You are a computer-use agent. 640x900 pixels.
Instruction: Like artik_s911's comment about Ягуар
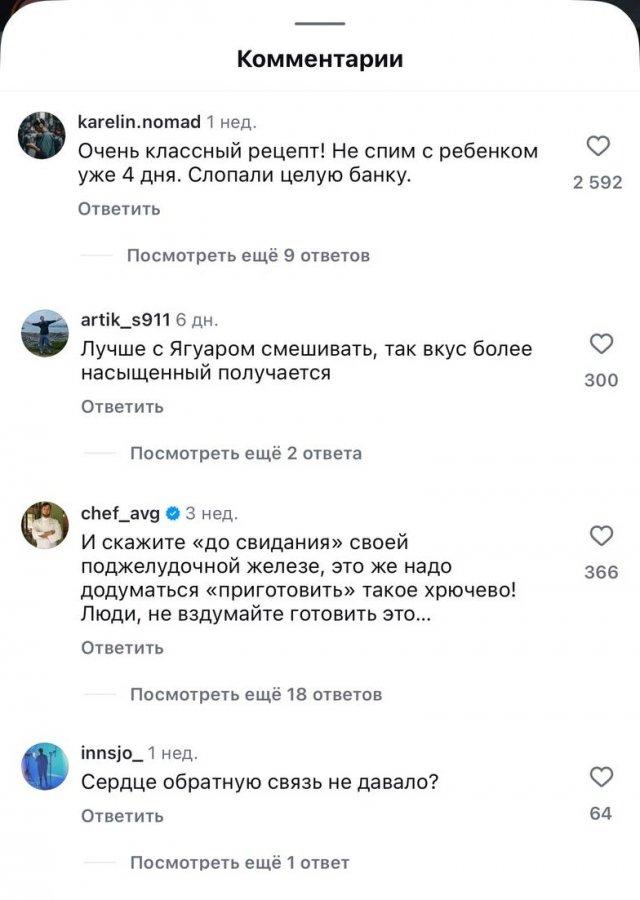600,345
